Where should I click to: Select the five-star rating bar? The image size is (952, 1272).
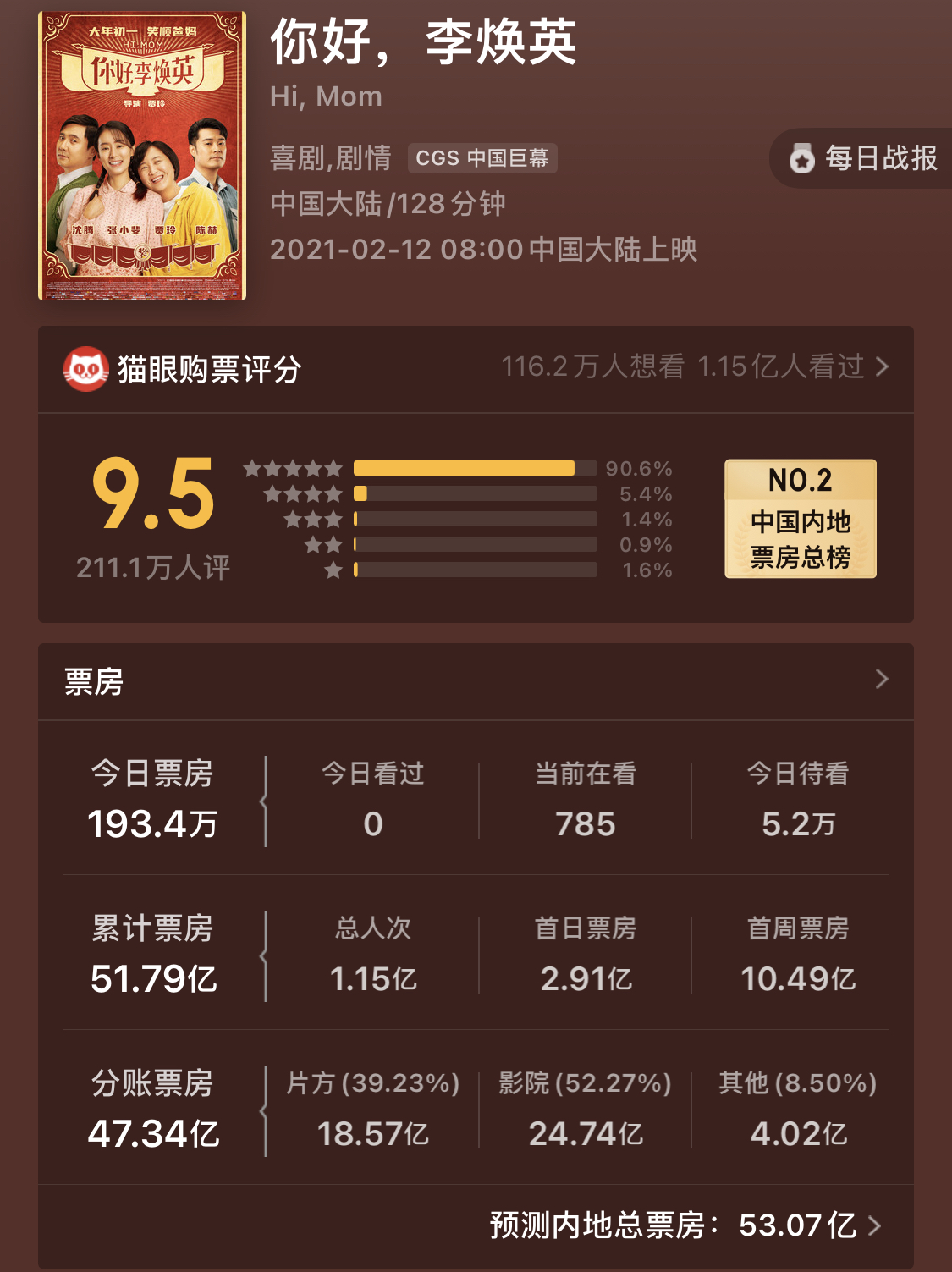(x=292, y=466)
